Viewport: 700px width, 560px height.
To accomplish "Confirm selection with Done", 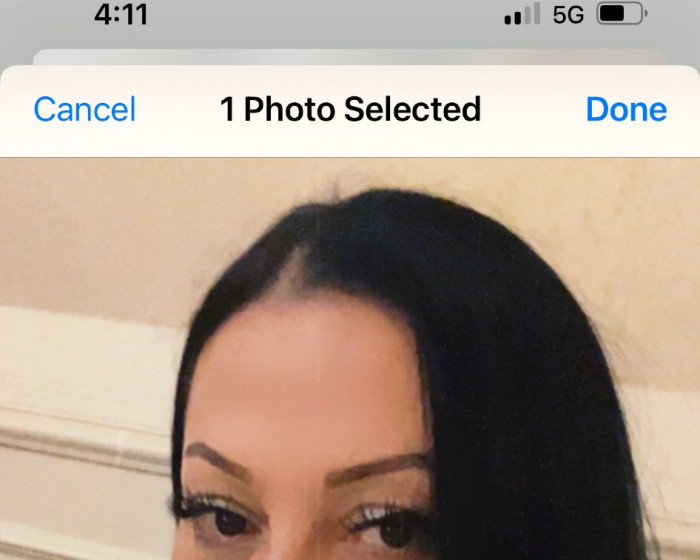I will (x=626, y=109).
